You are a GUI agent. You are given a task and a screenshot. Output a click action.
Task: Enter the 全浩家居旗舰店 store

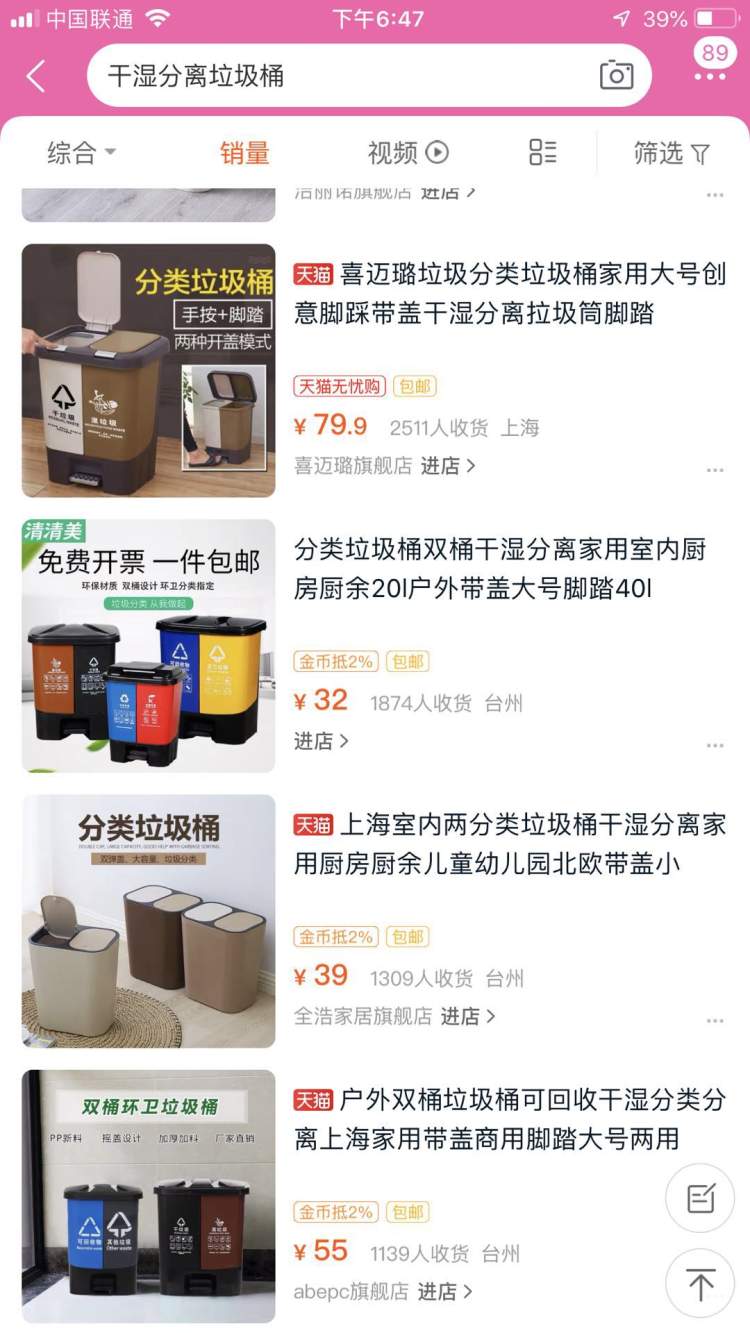coord(394,1016)
